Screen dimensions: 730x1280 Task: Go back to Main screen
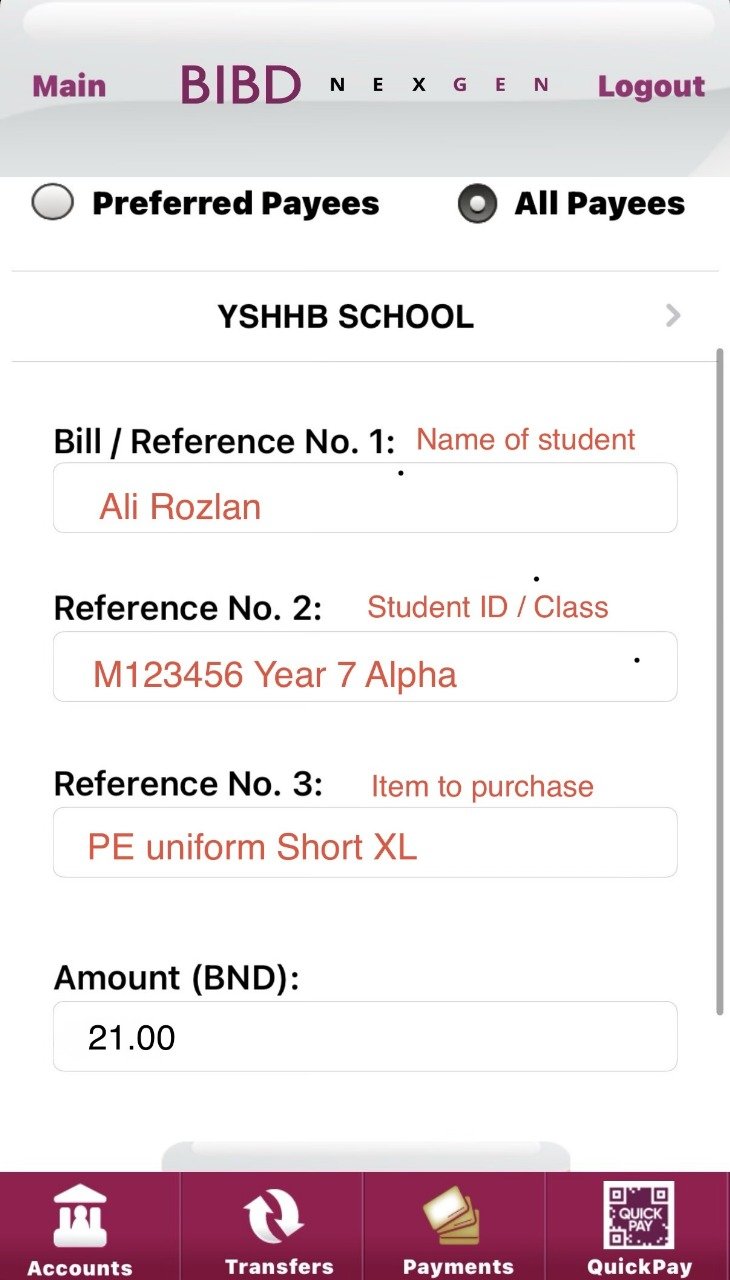click(69, 86)
